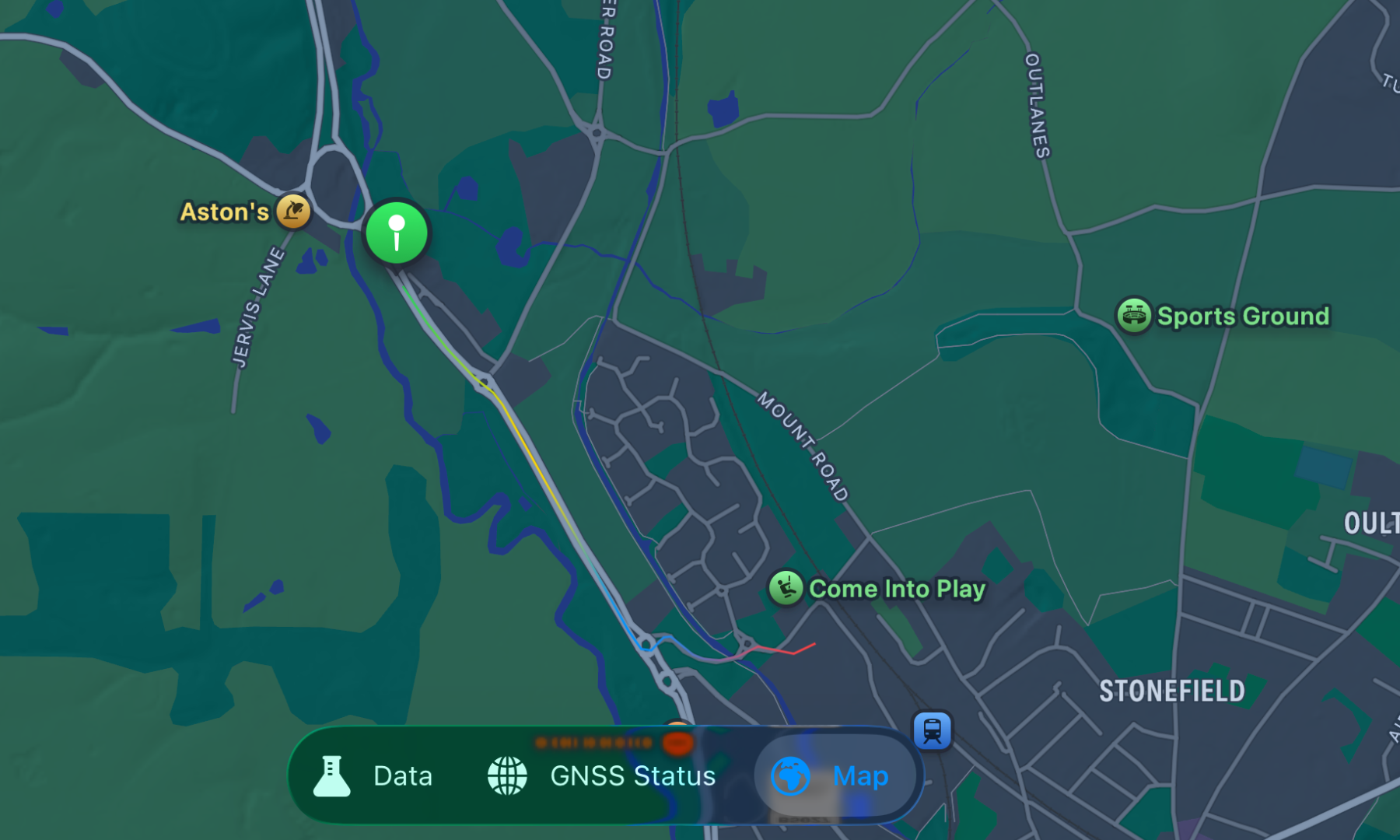1400x840 pixels.
Task: Select the Map tab
Action: 832,775
